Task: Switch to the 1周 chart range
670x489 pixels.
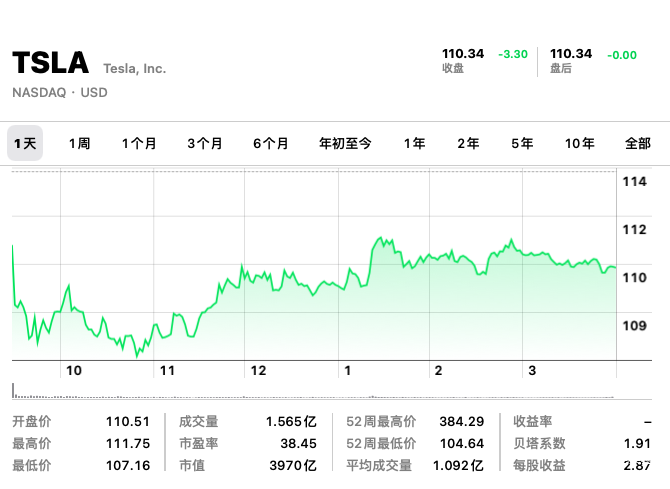Action: point(80,143)
